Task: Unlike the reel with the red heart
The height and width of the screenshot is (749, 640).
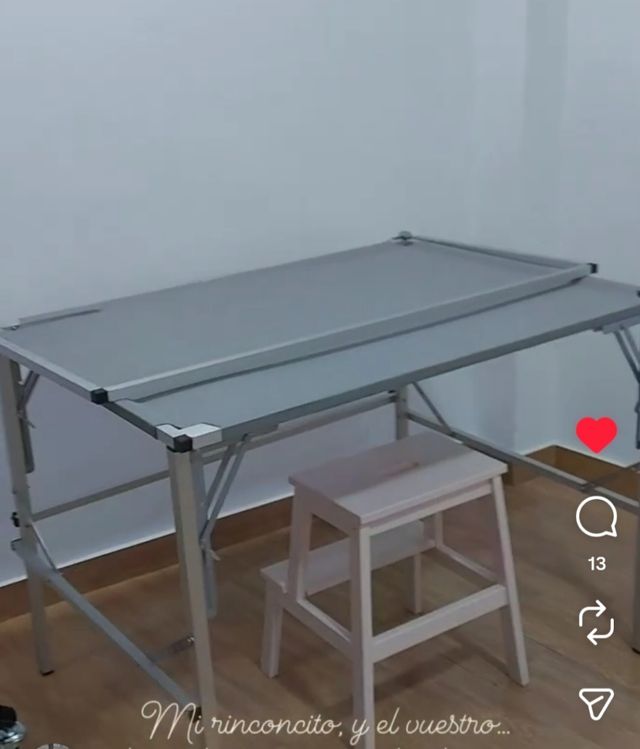Action: click(x=596, y=435)
